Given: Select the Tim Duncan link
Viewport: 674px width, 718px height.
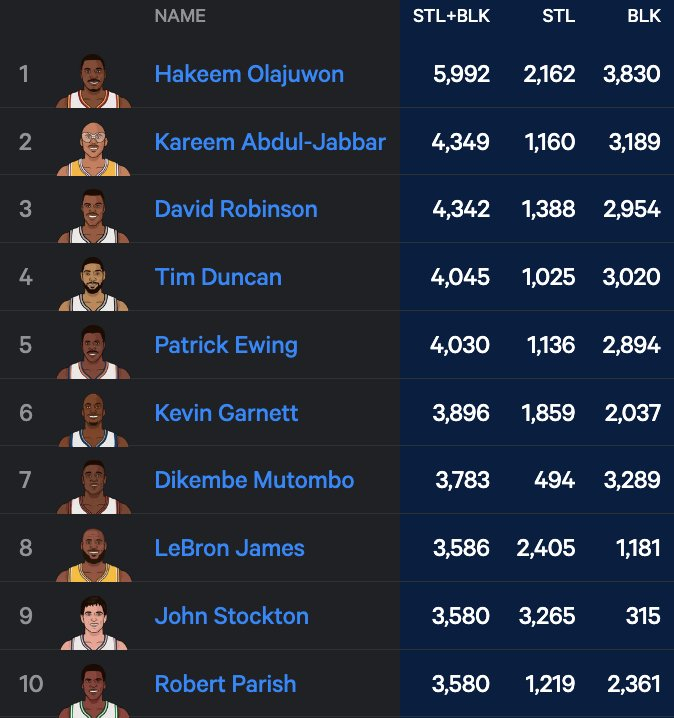Looking at the screenshot, I should pos(218,277).
